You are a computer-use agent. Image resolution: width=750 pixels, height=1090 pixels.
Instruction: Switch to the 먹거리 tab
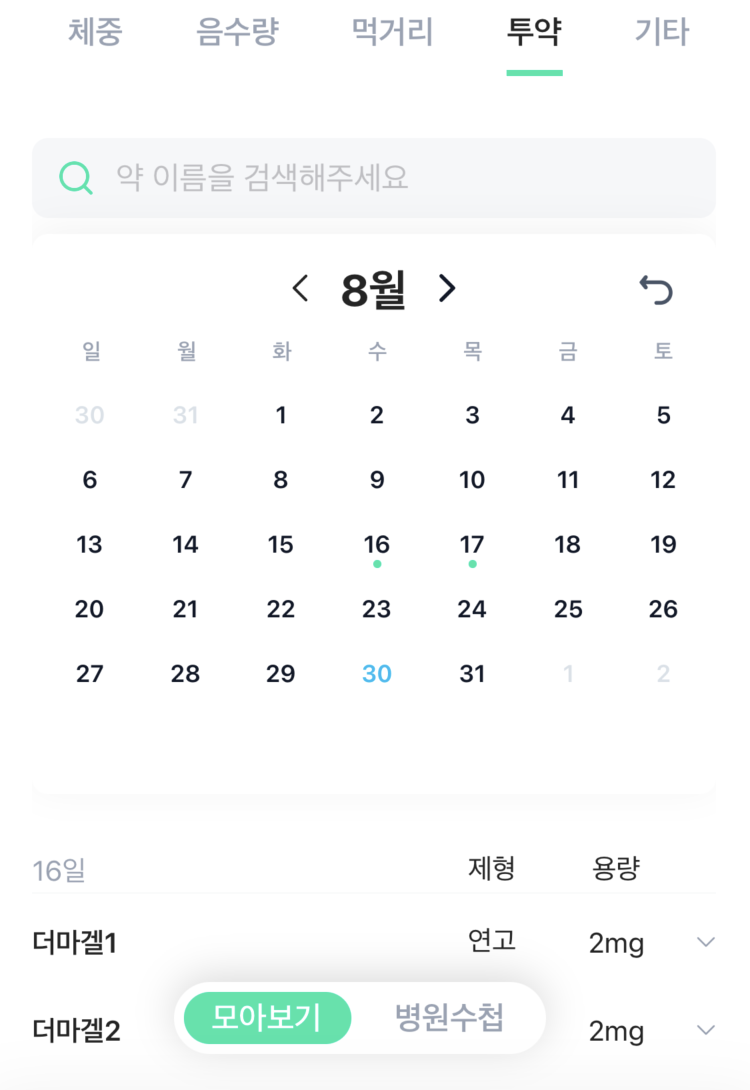pyautogui.click(x=393, y=32)
